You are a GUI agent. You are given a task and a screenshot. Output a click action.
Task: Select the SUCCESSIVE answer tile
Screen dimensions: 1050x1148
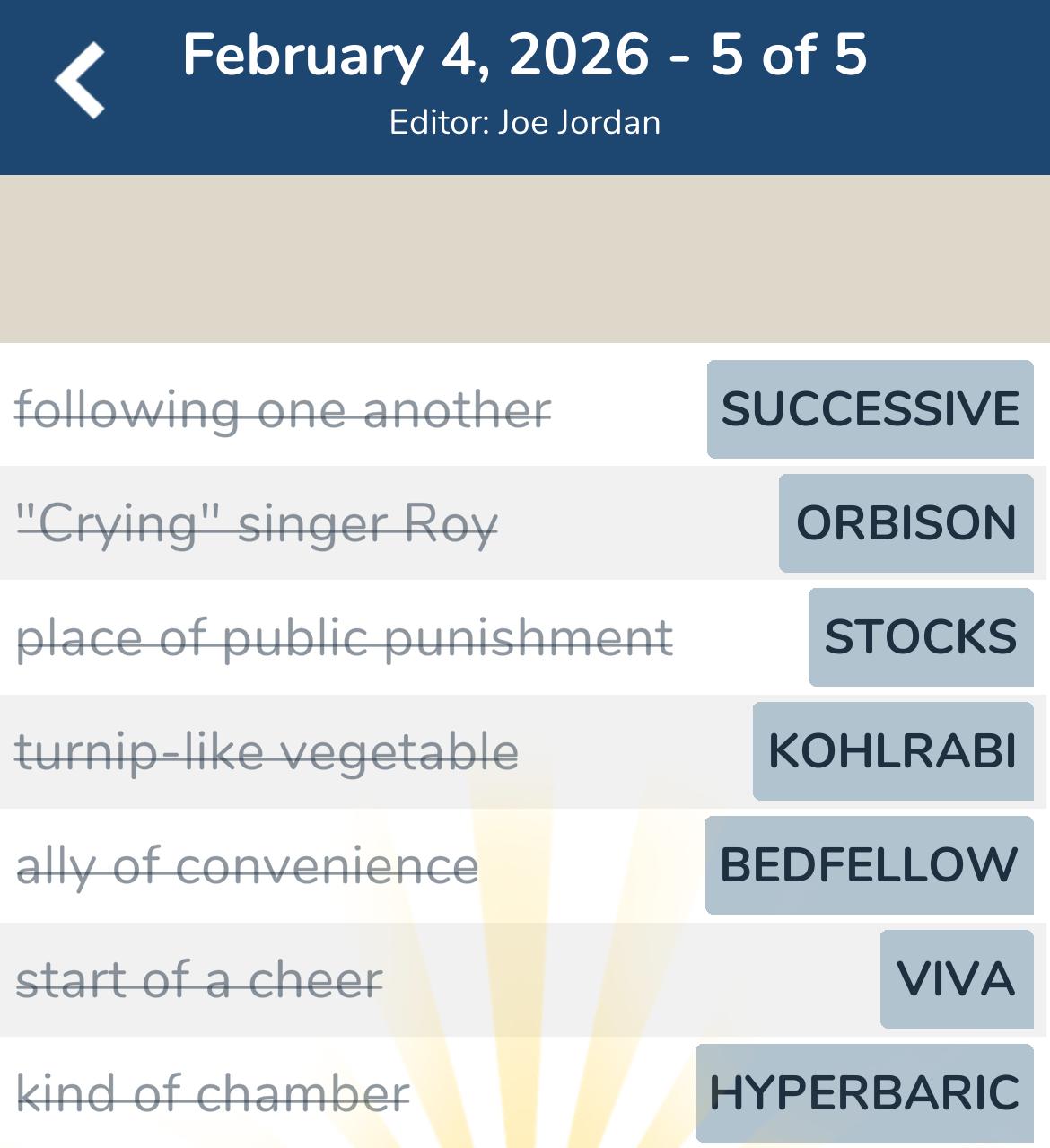868,410
